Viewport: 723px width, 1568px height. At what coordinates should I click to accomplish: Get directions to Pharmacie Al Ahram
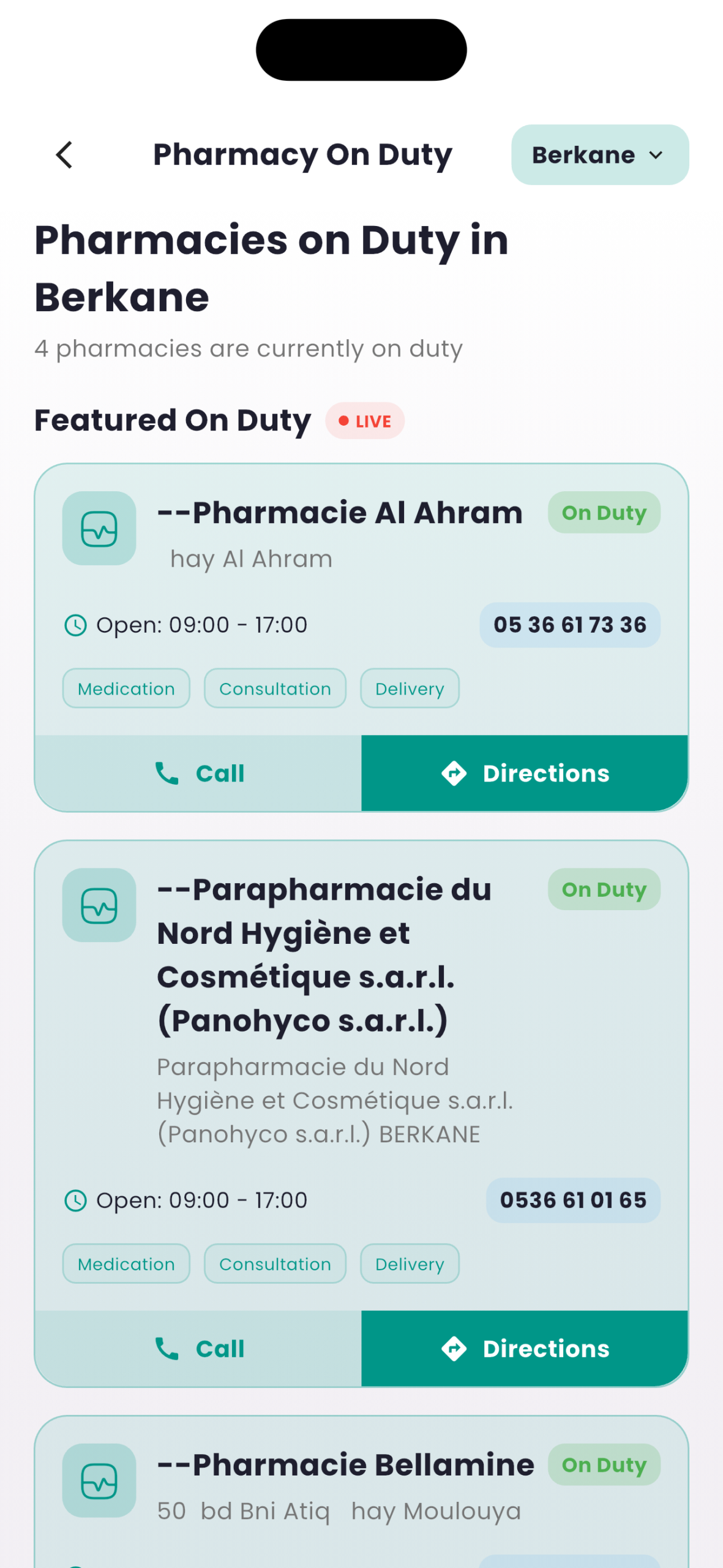coord(525,774)
